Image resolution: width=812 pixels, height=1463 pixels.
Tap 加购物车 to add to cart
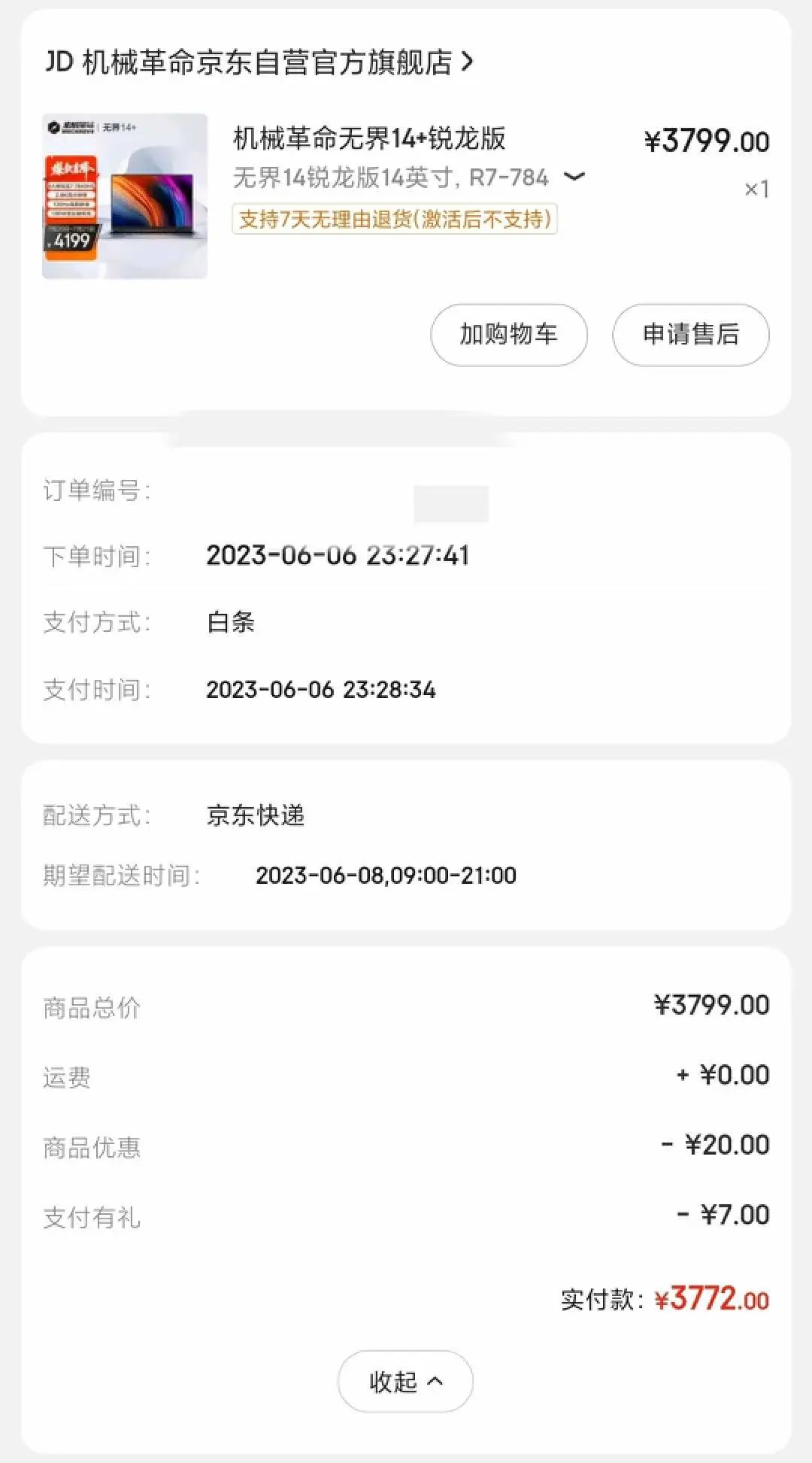[x=509, y=335]
